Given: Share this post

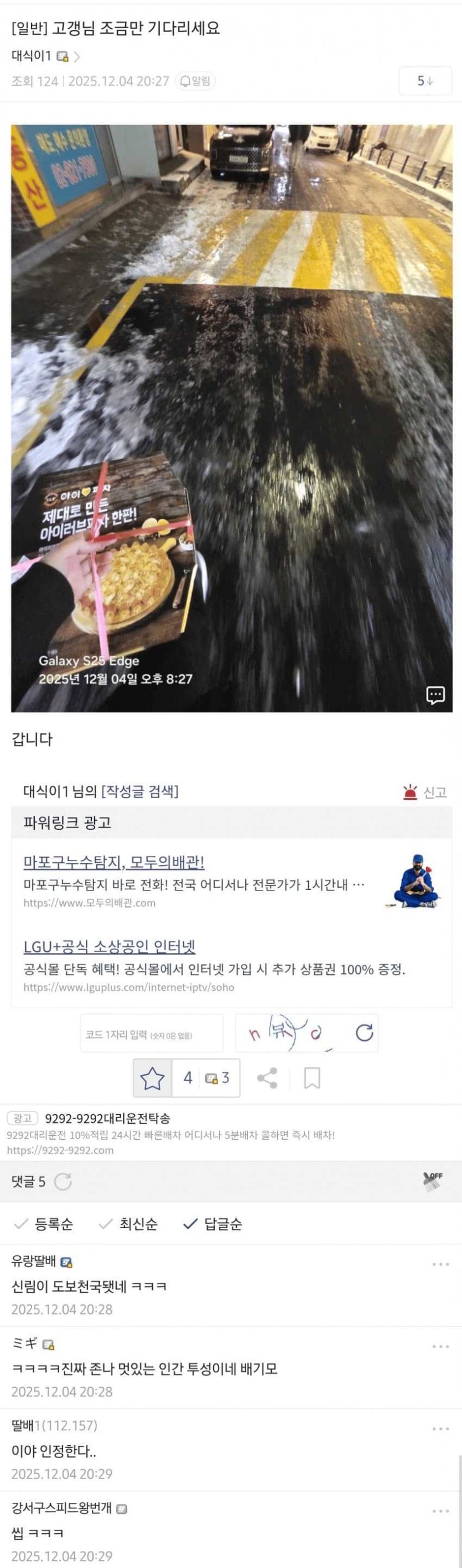Looking at the screenshot, I should [x=267, y=1078].
